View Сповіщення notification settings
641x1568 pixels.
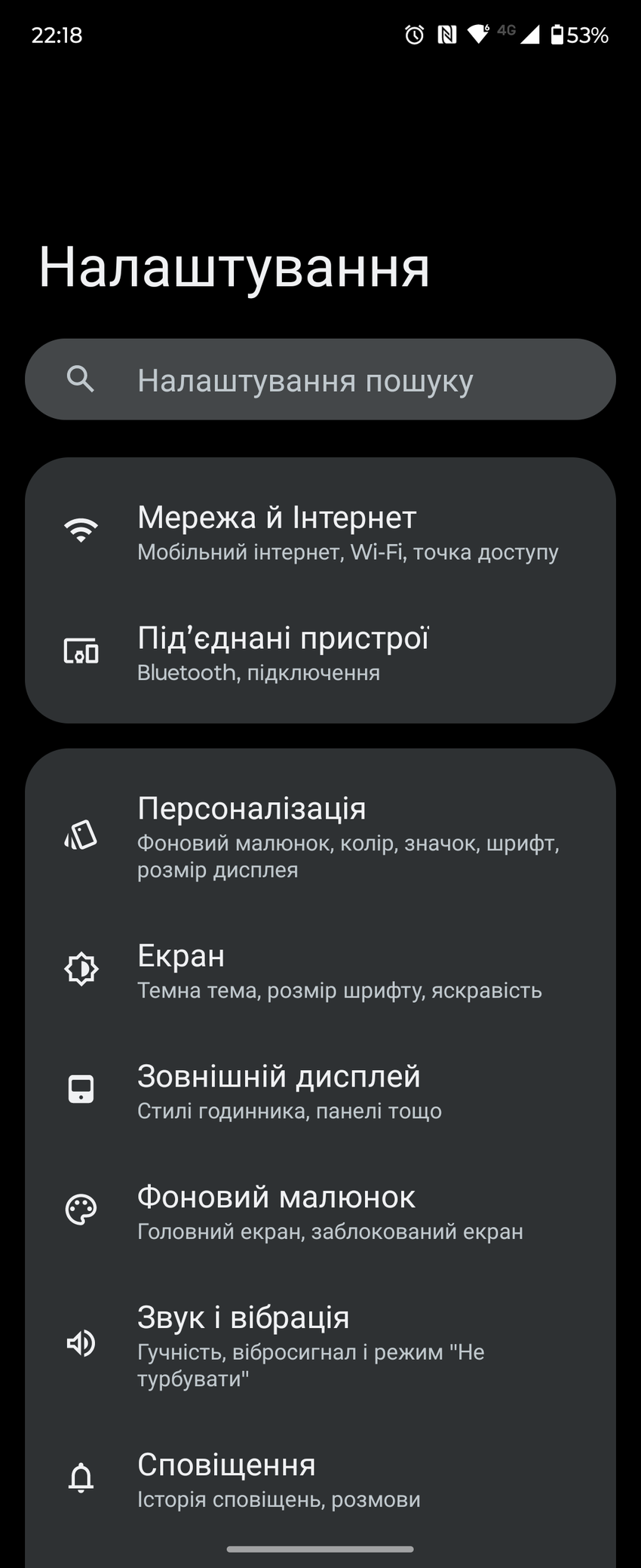pos(320,1479)
